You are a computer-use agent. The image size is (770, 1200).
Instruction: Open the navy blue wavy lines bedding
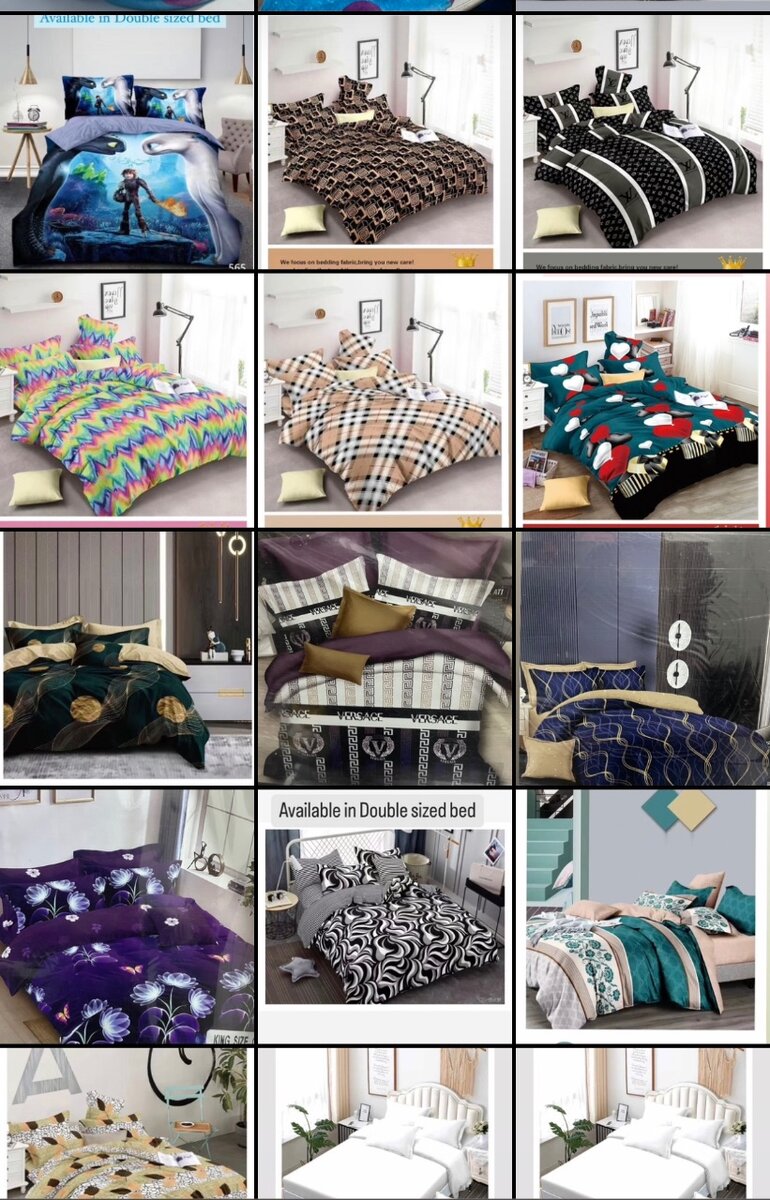click(643, 656)
